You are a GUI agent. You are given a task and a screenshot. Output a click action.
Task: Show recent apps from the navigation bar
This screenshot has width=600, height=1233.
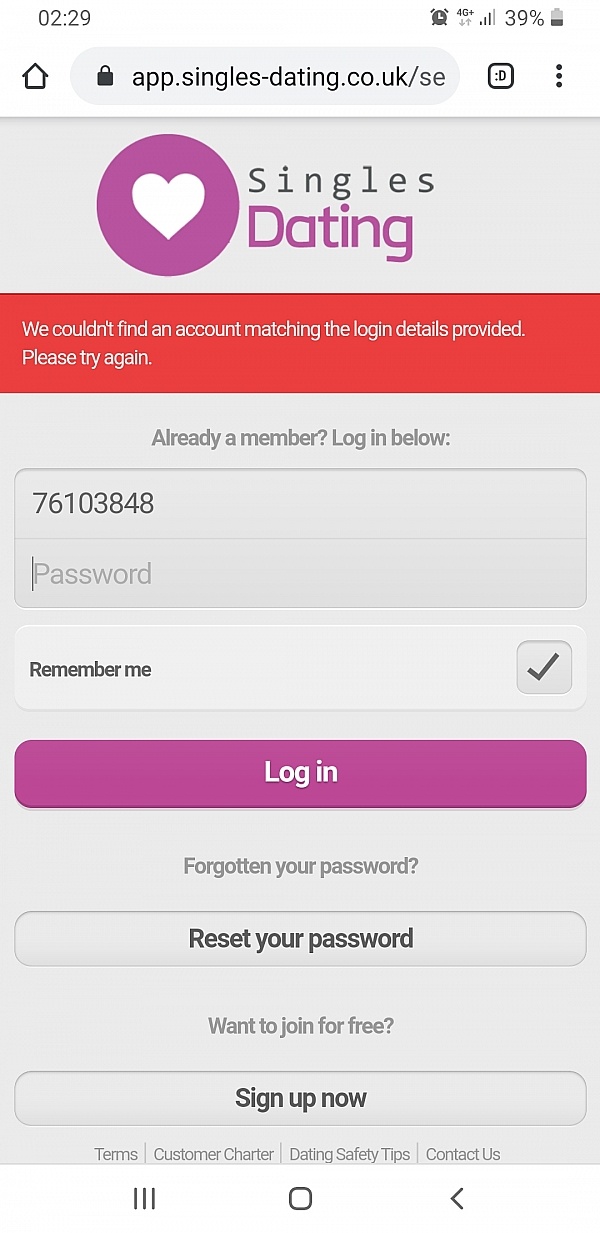[145, 1198]
